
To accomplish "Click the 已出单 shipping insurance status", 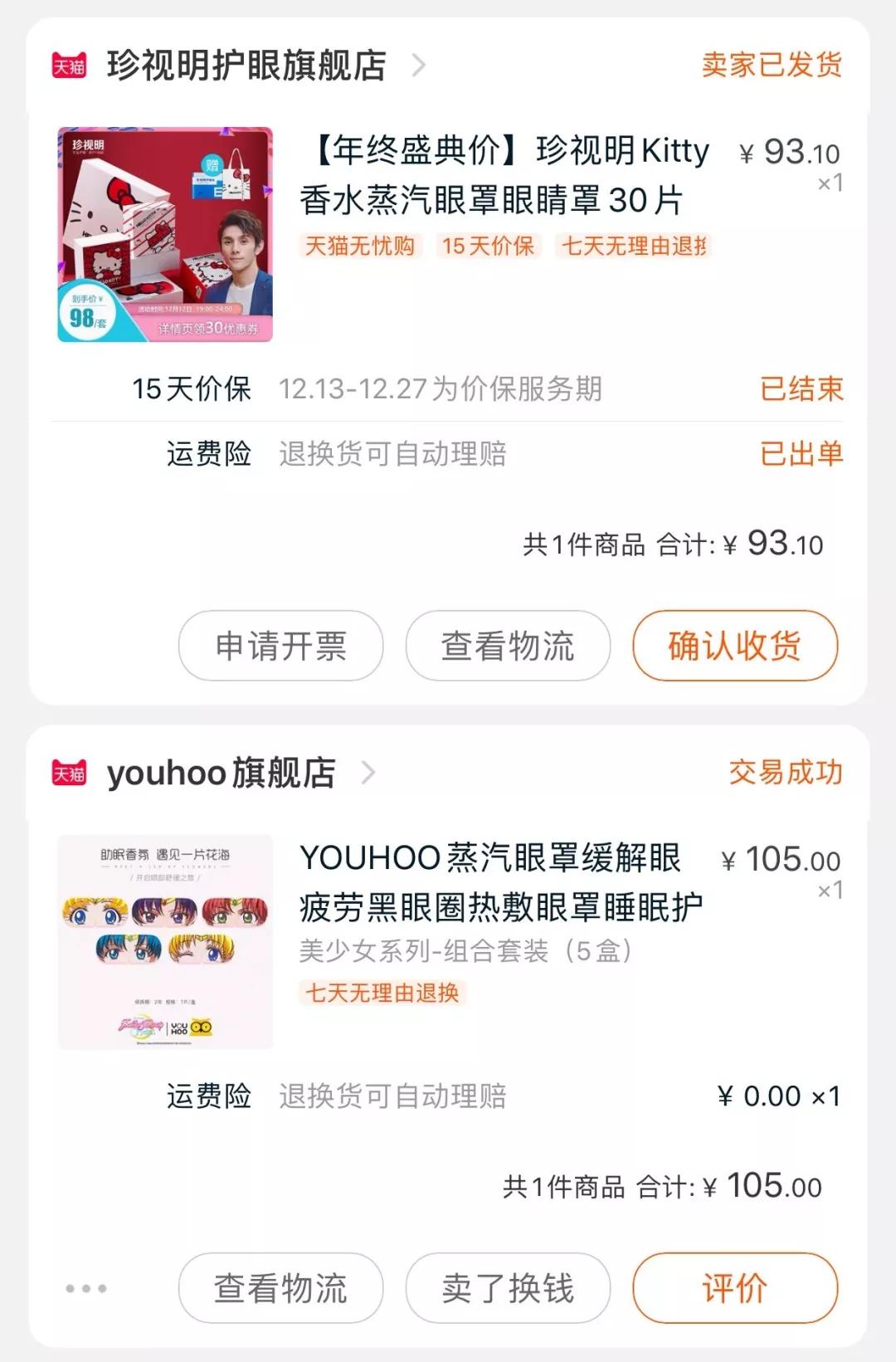I will pos(801,455).
